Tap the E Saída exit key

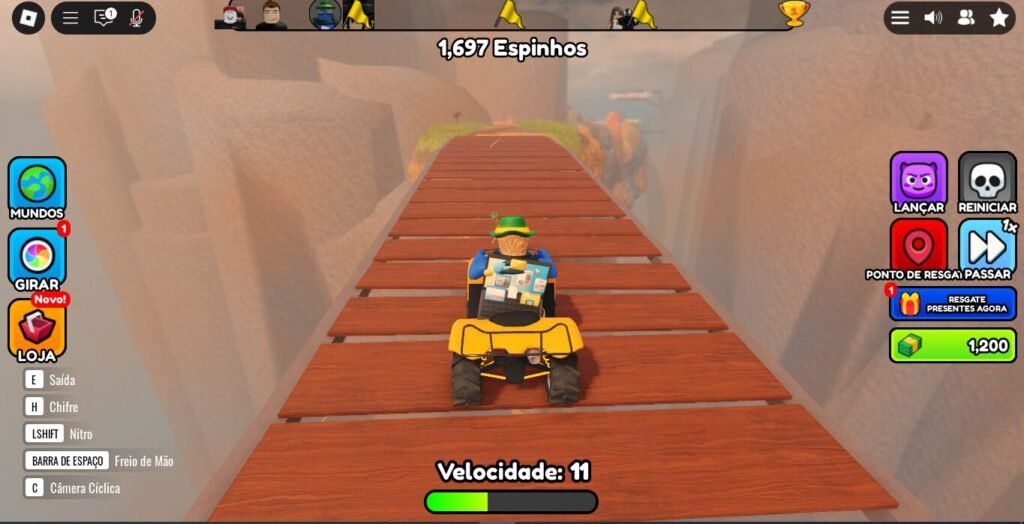pos(35,380)
